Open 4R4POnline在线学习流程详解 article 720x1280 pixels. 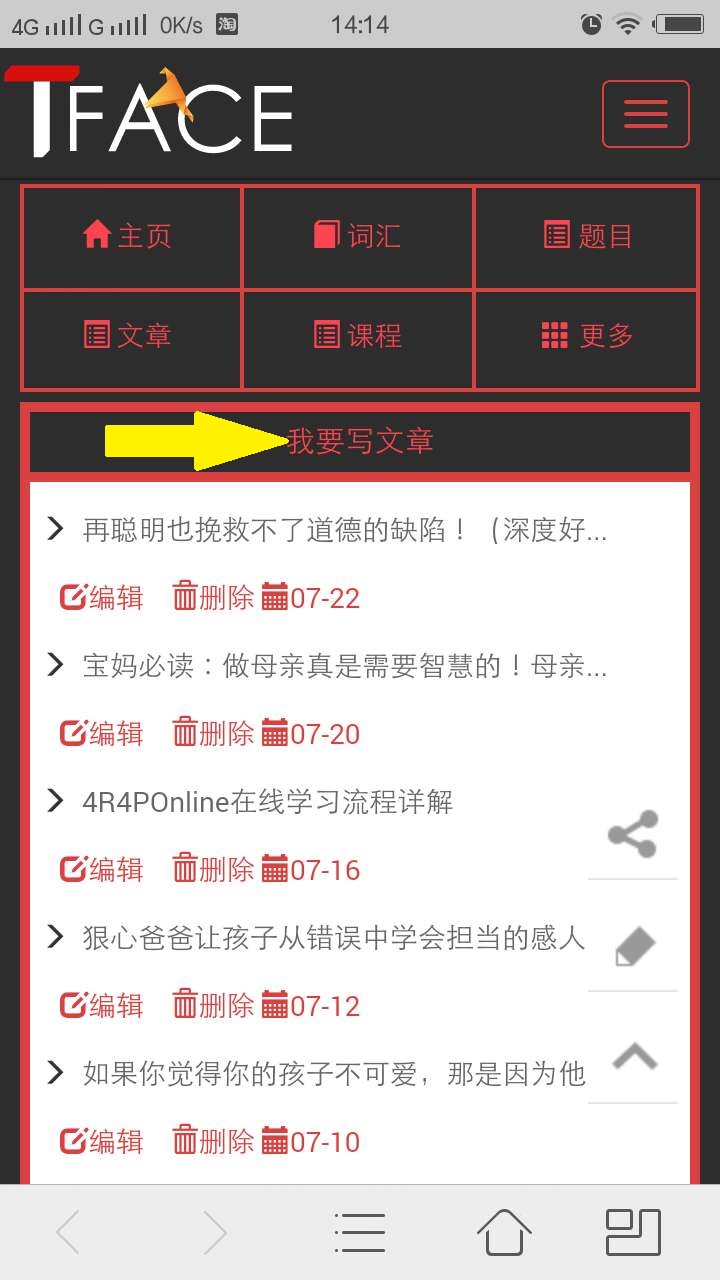(267, 802)
